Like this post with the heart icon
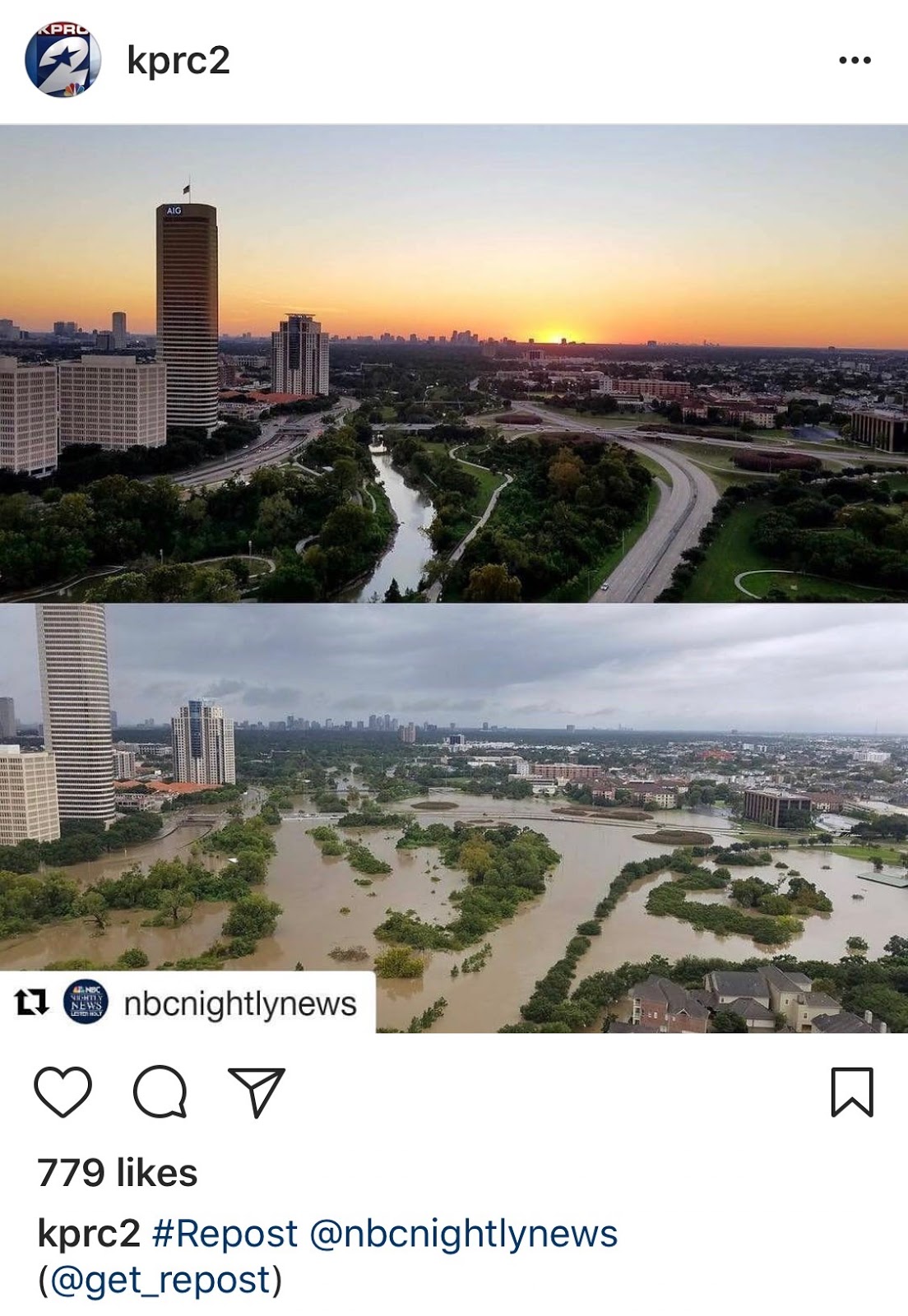Image resolution: width=908 pixels, height=1316 pixels. coord(63,1091)
